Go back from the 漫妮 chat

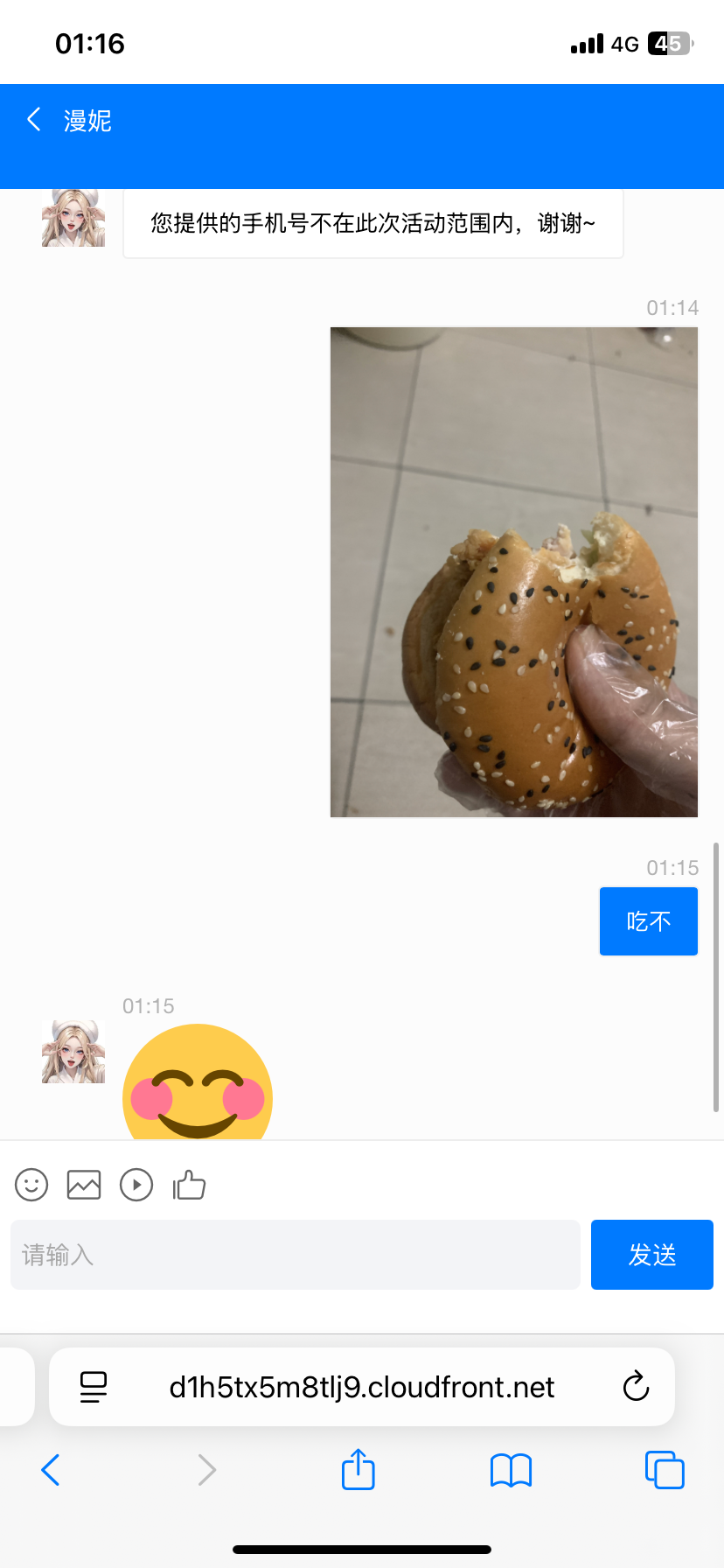tap(35, 120)
